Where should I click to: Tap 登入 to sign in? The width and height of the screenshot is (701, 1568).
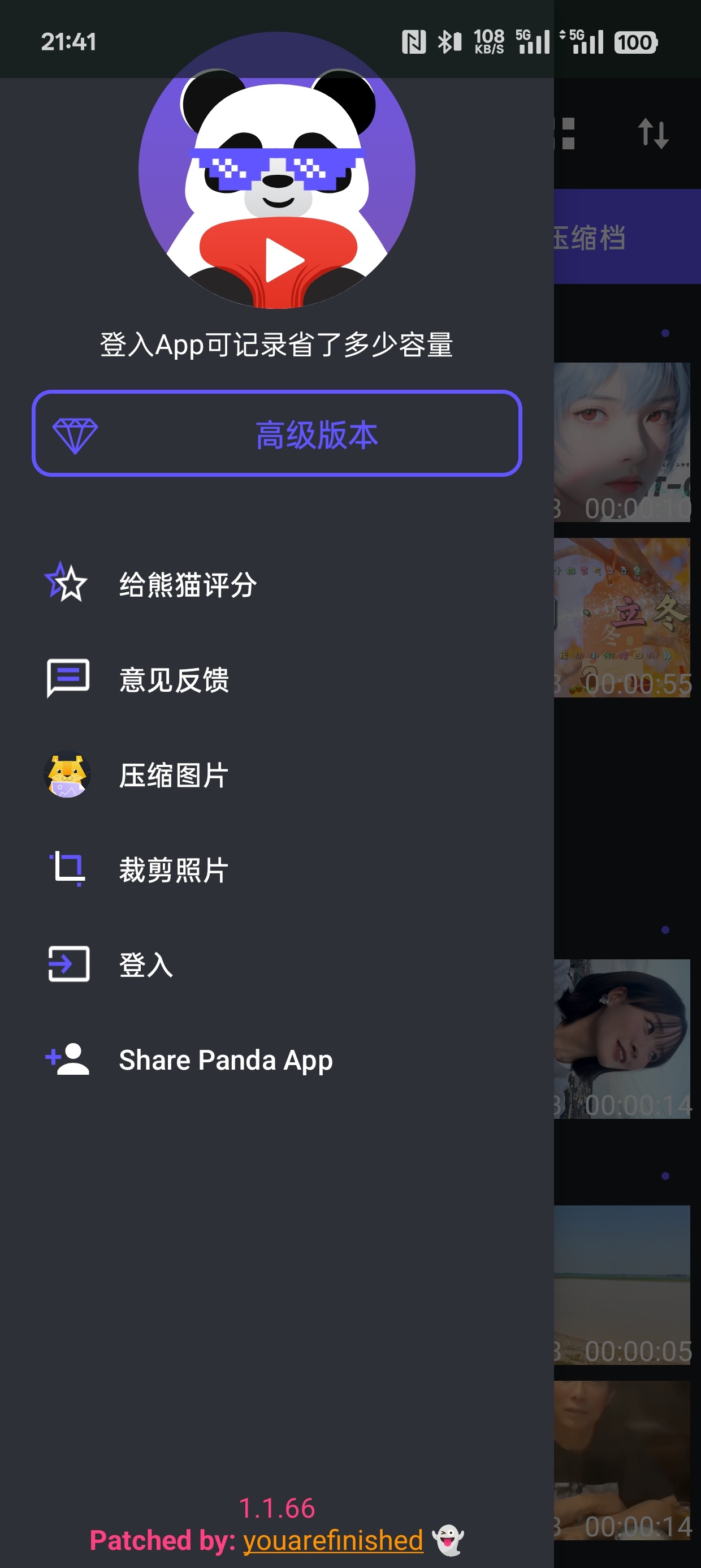tap(146, 964)
